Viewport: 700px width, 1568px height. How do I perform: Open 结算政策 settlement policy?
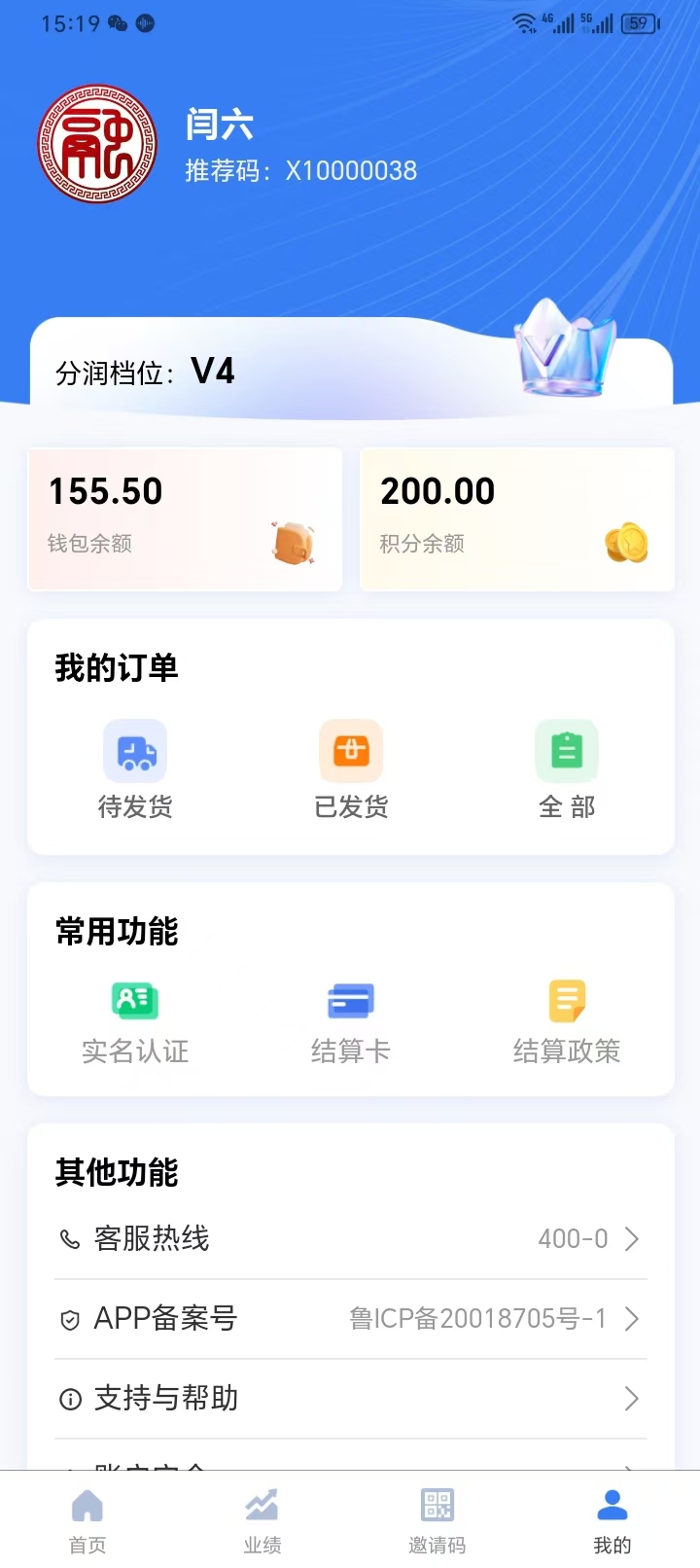(567, 1023)
